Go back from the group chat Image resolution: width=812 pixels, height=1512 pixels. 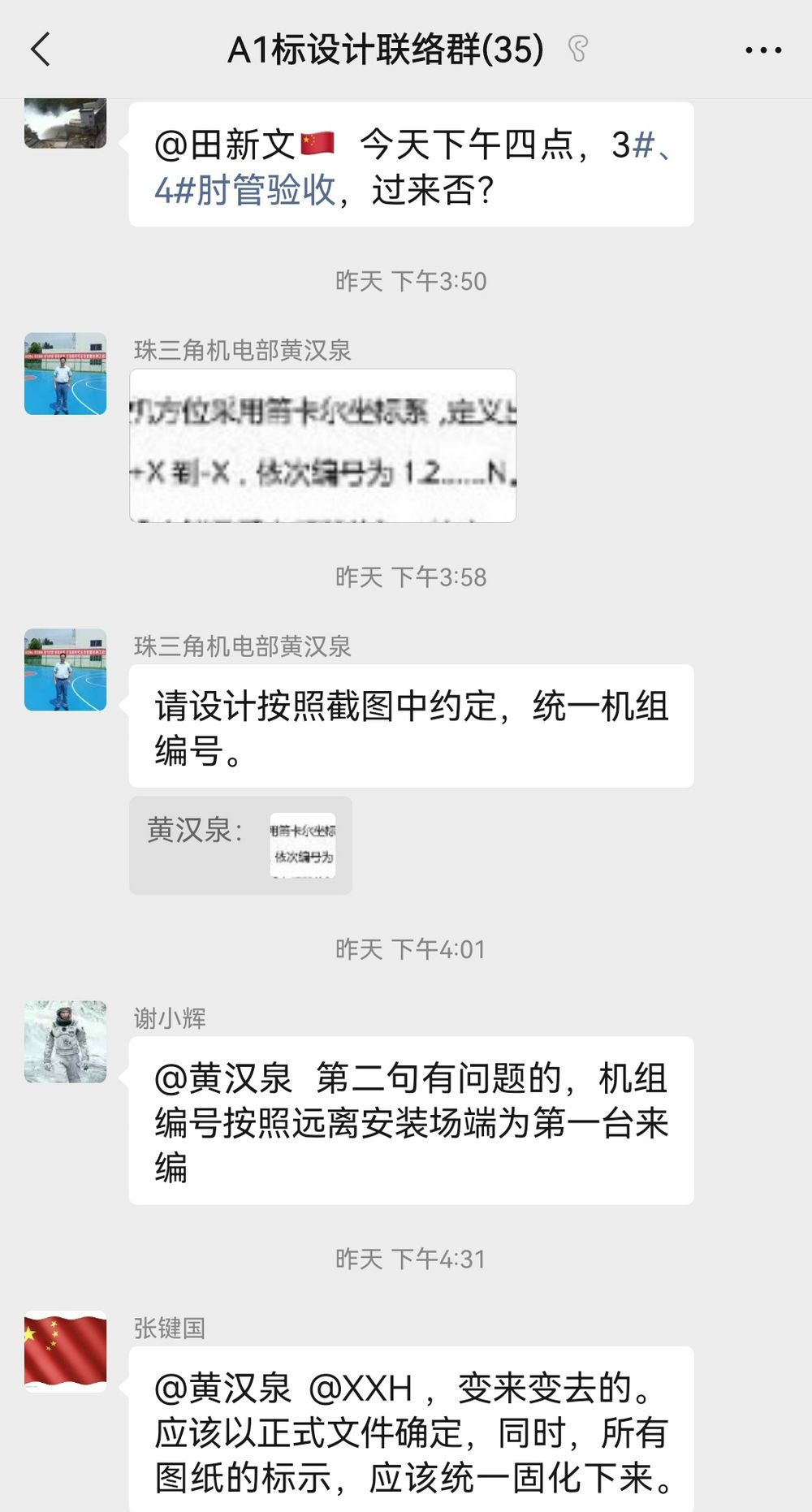(x=41, y=50)
